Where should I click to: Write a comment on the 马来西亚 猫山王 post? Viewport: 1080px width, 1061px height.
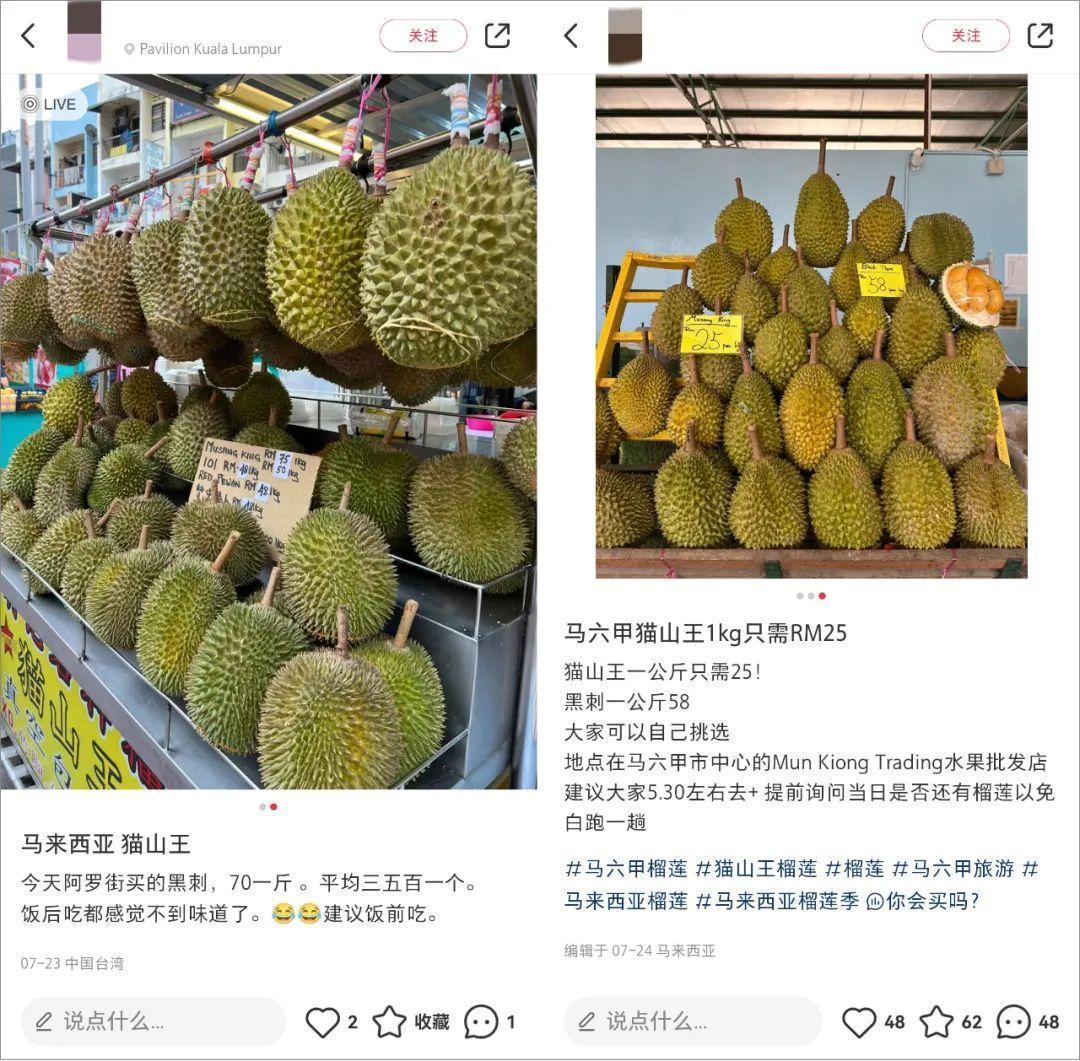(x=152, y=1021)
